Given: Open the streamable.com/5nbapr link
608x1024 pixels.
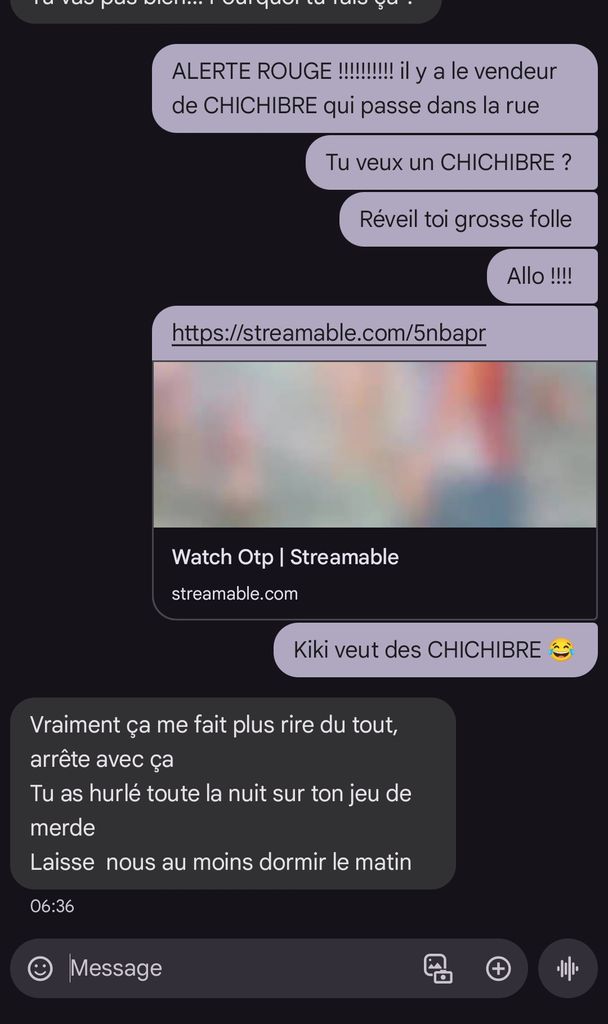Looking at the screenshot, I should [x=329, y=333].
